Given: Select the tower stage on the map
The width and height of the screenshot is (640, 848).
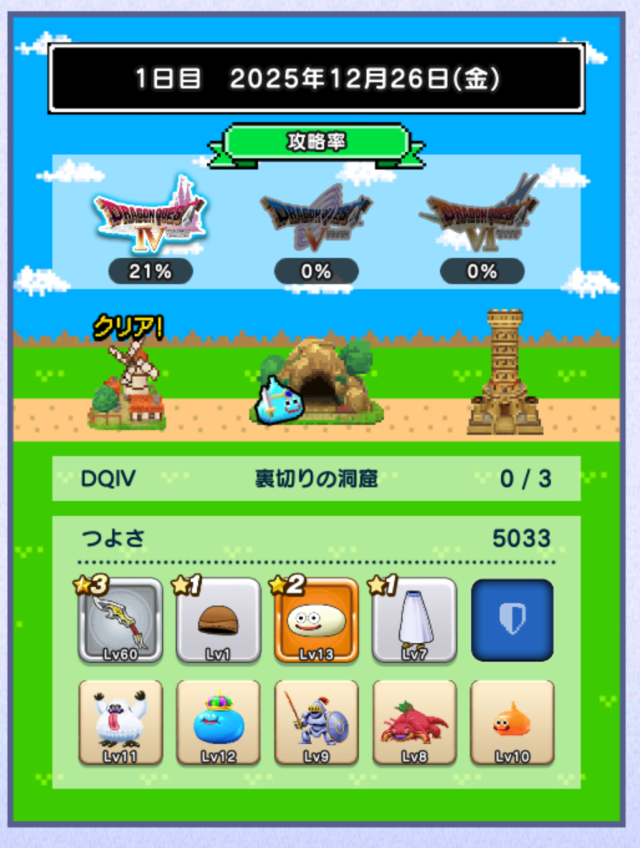Looking at the screenshot, I should tap(504, 374).
